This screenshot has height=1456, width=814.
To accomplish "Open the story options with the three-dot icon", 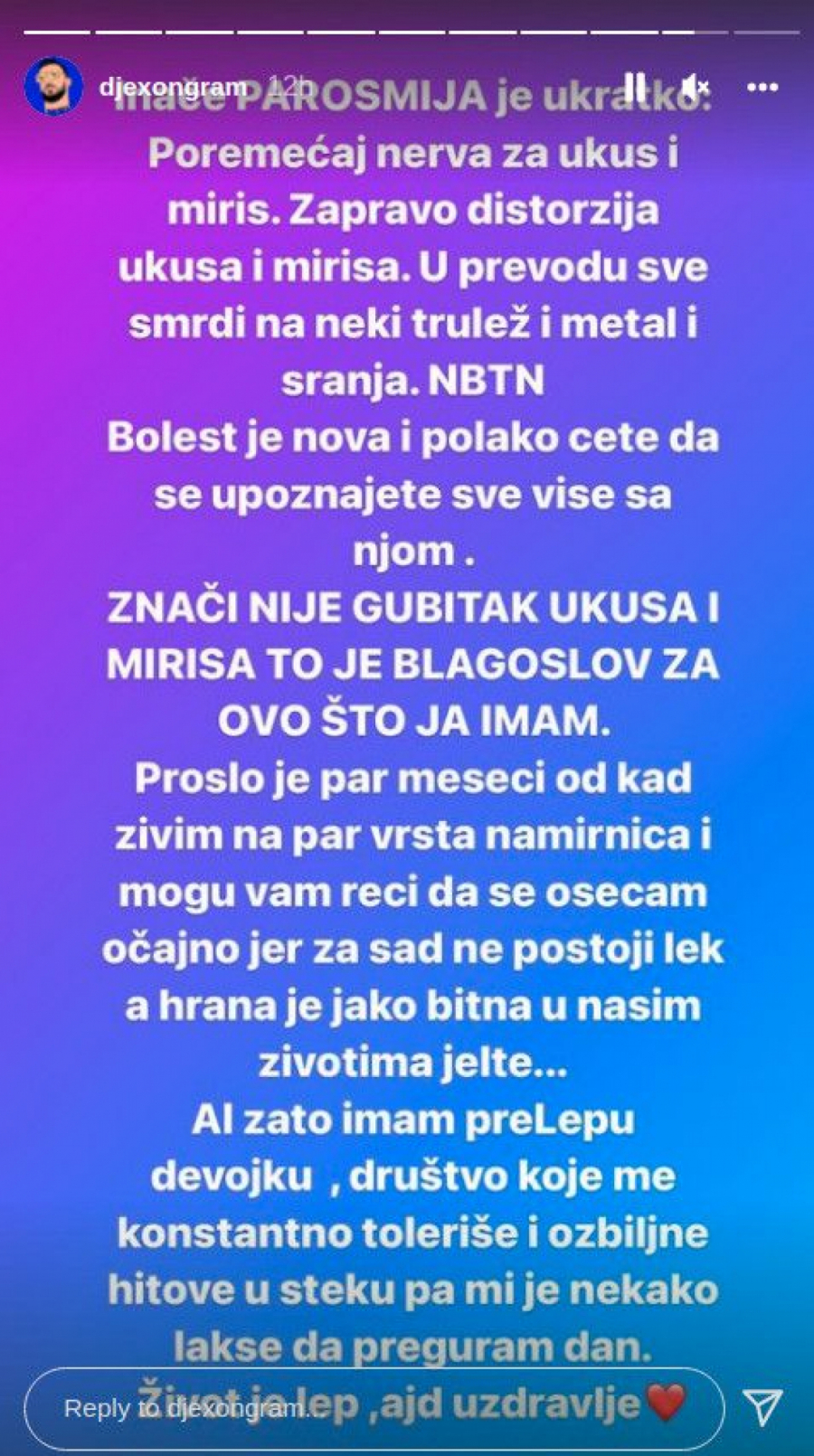I will click(764, 86).
